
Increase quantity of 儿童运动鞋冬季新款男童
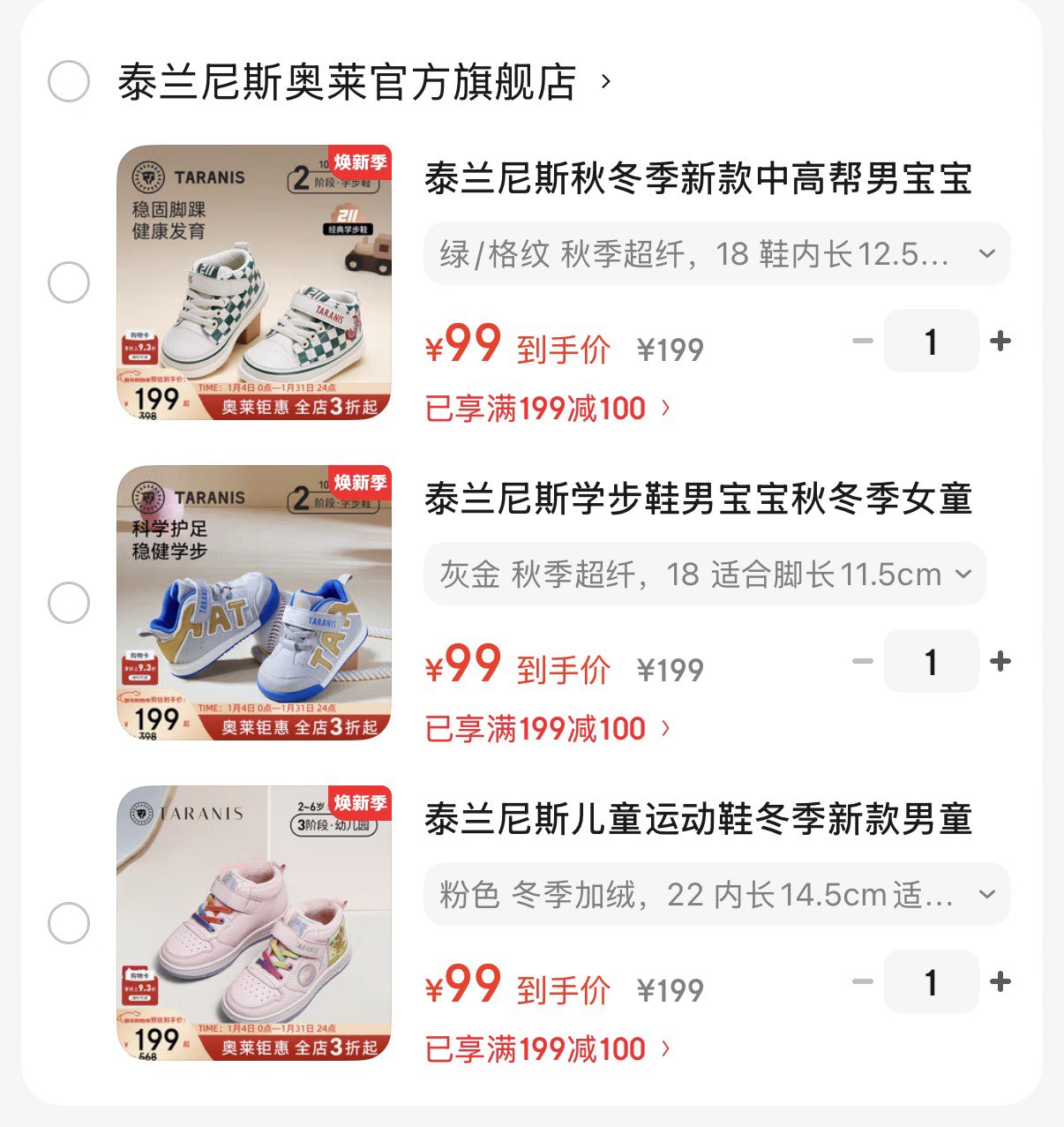(x=1000, y=981)
